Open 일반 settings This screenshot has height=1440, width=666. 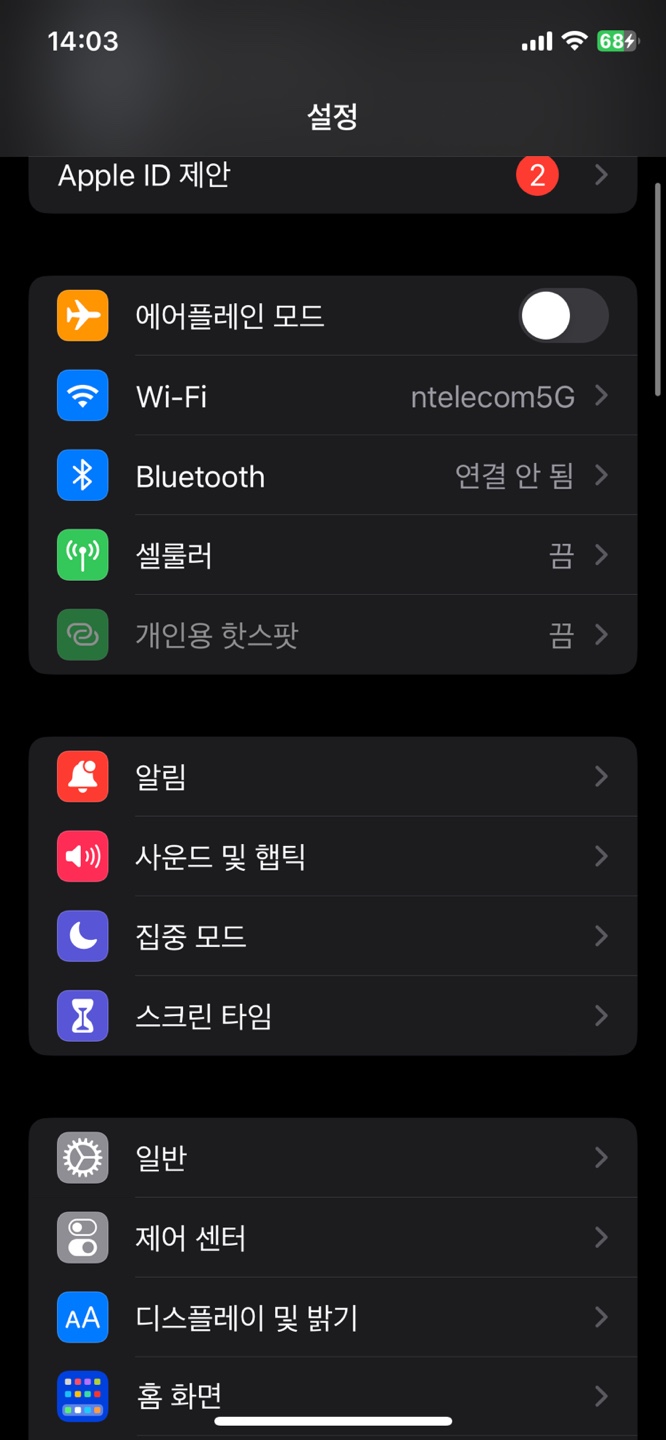pyautogui.click(x=333, y=1158)
